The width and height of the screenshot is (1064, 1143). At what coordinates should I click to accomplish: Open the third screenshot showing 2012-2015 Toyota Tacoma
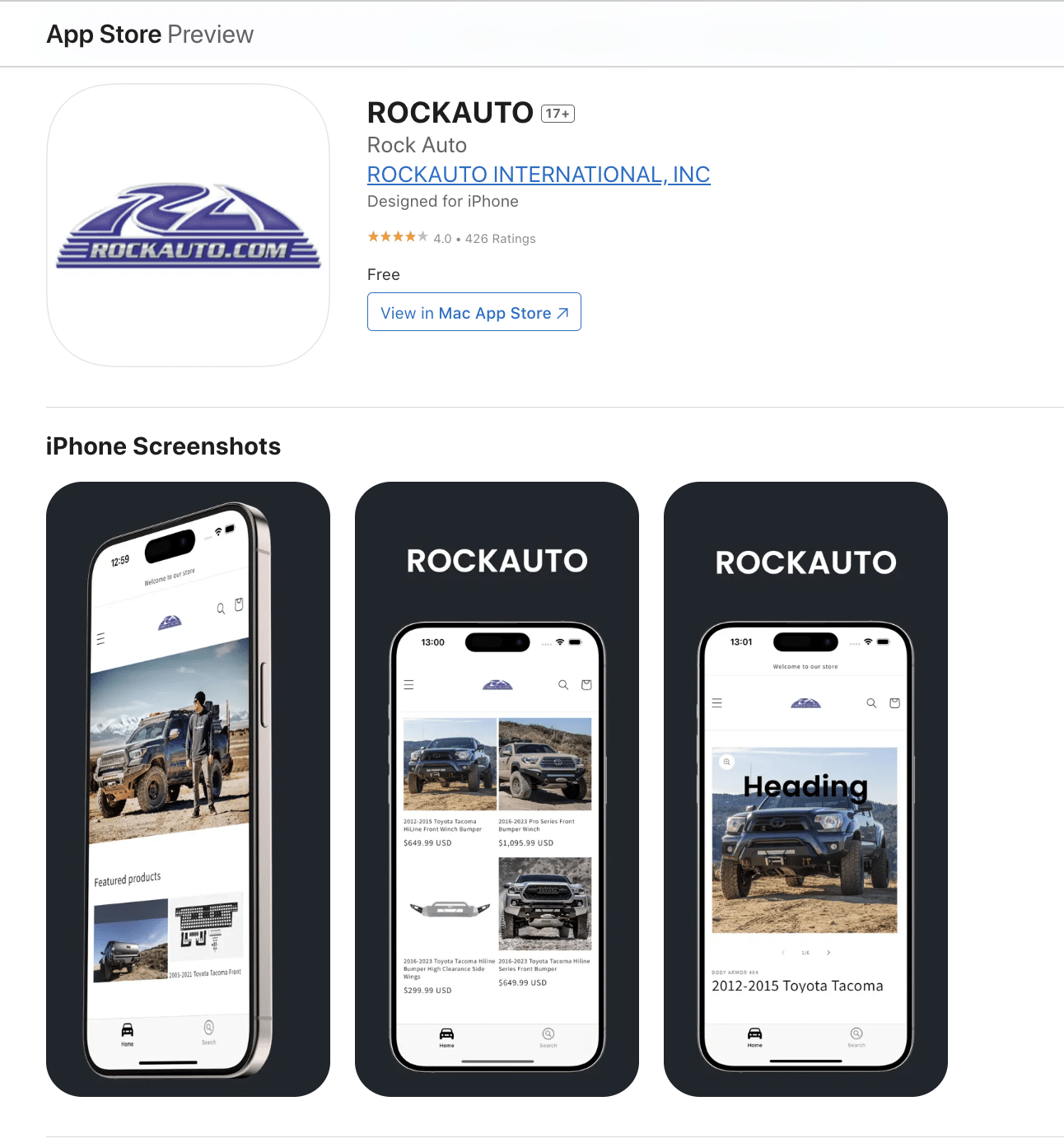(805, 788)
